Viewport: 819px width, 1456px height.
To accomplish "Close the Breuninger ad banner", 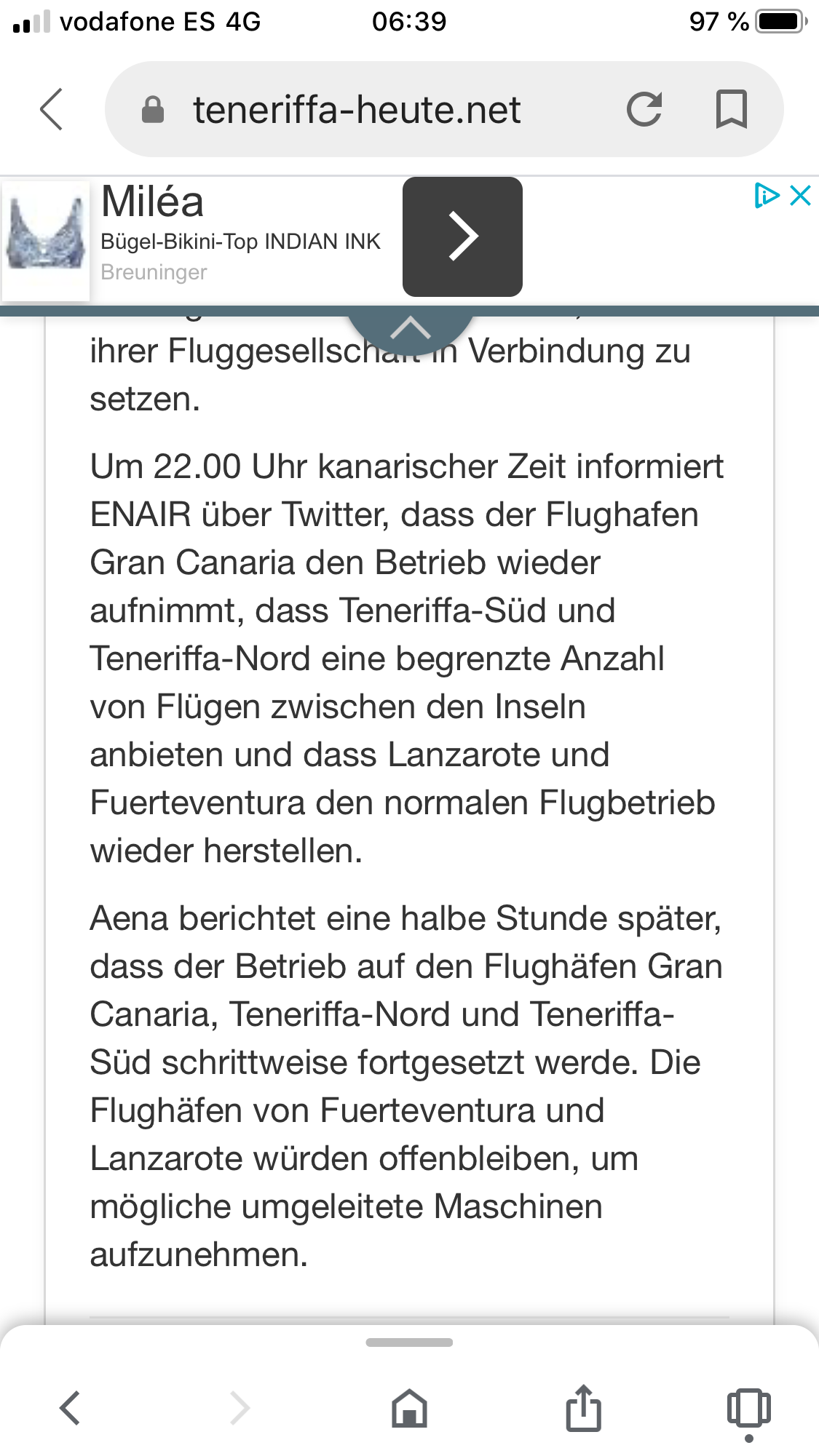I will coord(801,195).
